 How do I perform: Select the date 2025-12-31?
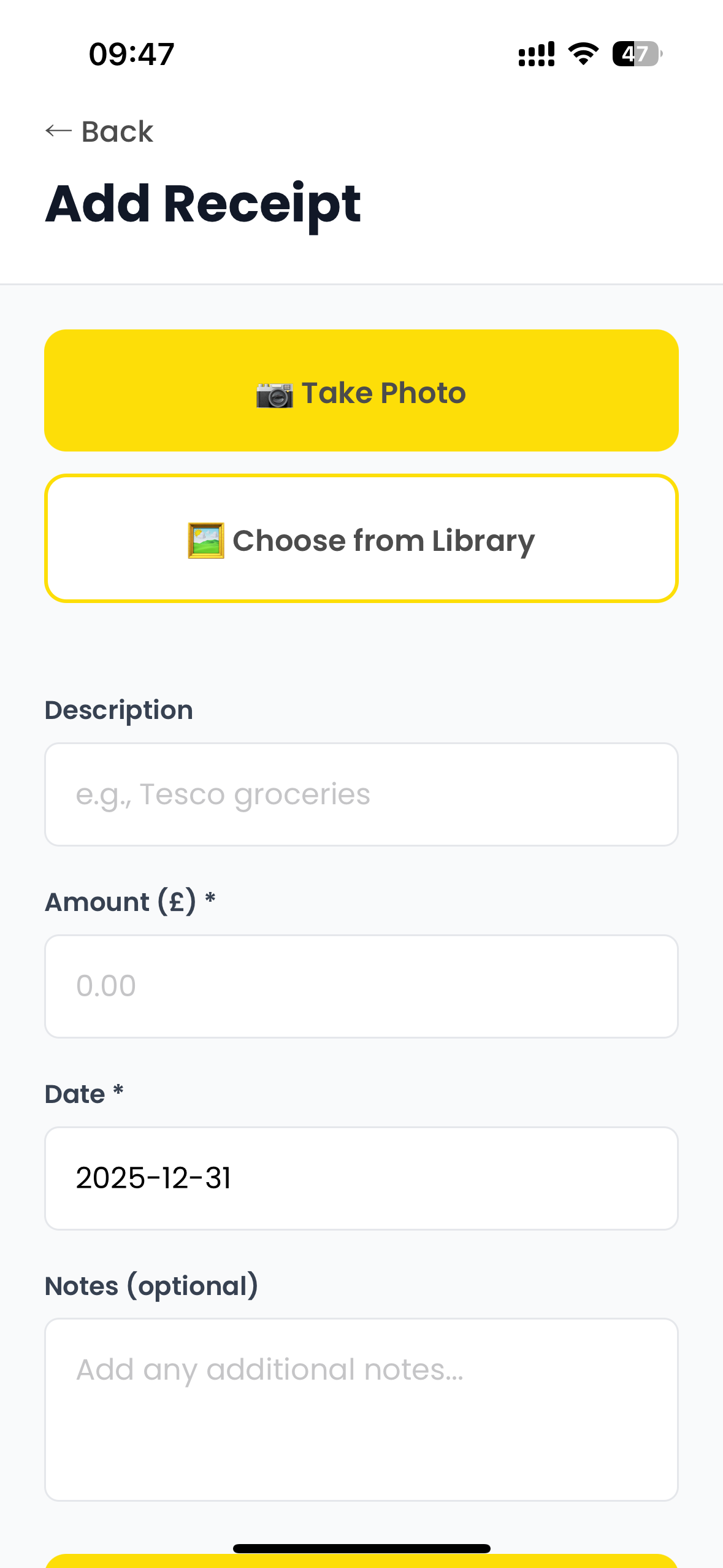click(x=154, y=1178)
